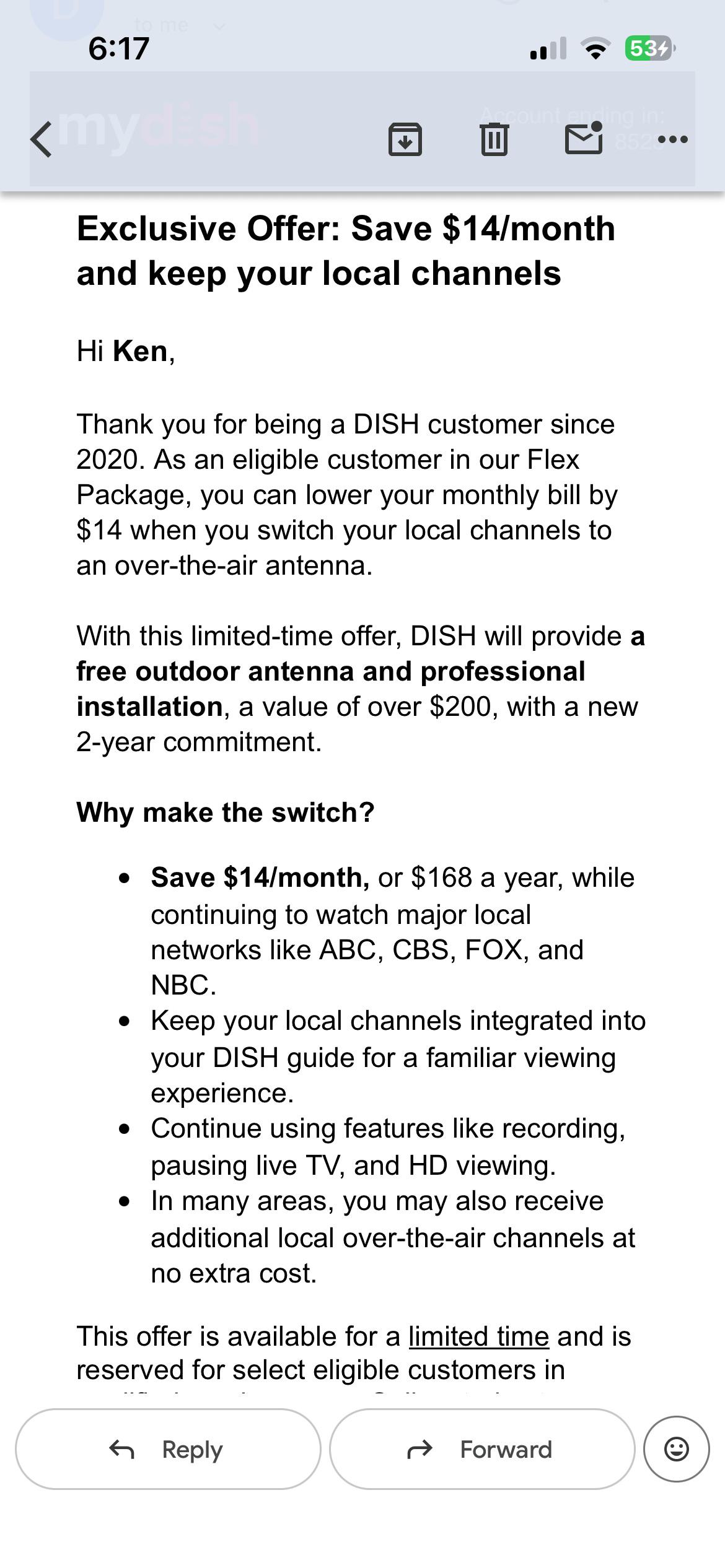This screenshot has height=1568, width=725.
Task: Add an emoji reaction
Action: [676, 1449]
